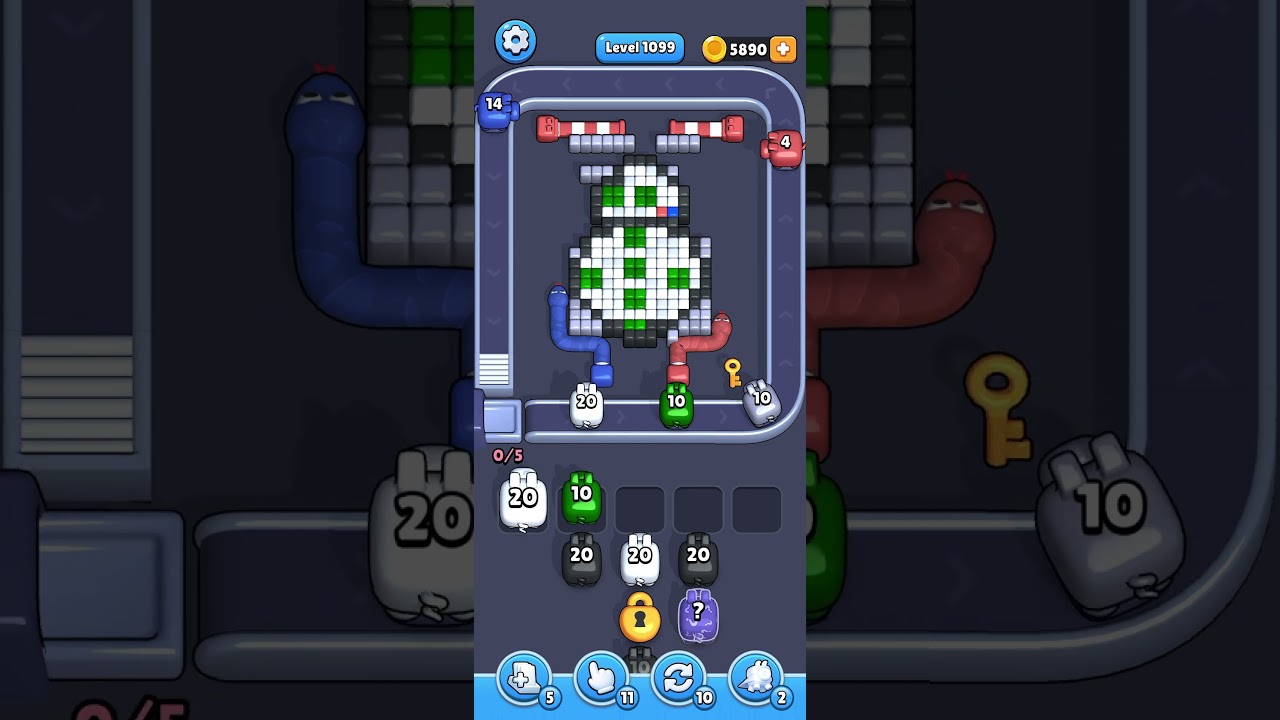This screenshot has height=720, width=1280.
Task: Tap the golden padlock
Action: tap(640, 618)
